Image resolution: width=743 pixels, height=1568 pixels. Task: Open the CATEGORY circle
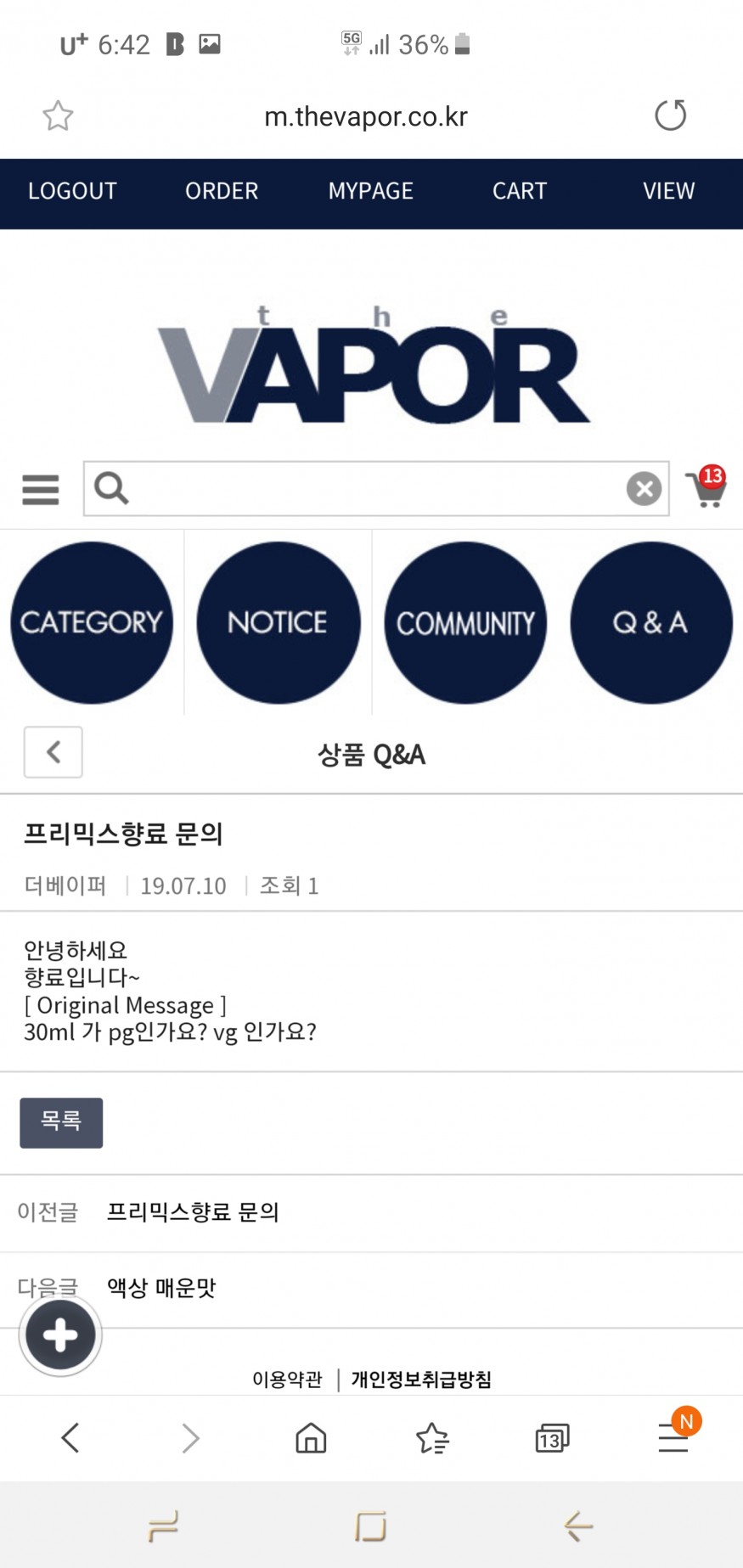[92, 622]
